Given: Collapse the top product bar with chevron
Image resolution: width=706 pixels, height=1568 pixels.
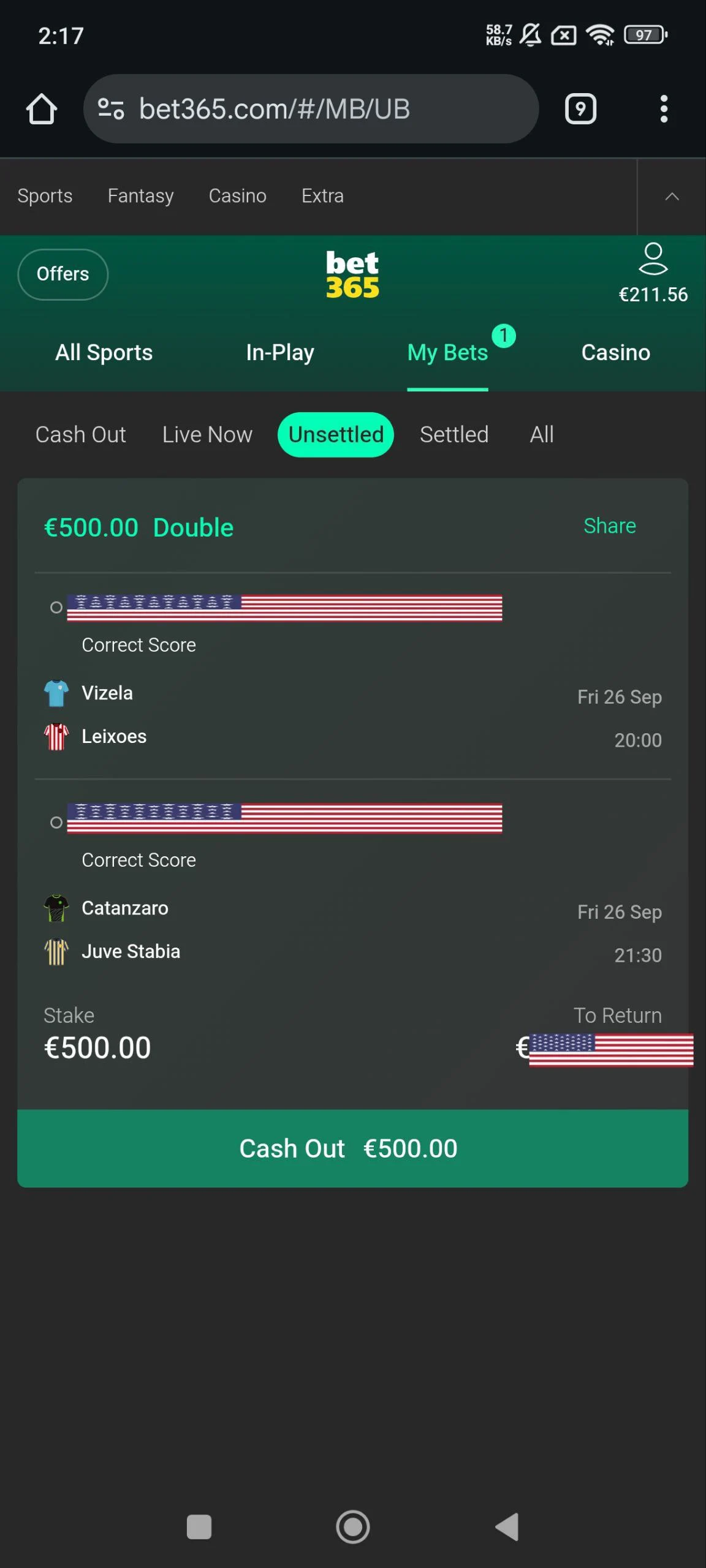Looking at the screenshot, I should [672, 197].
